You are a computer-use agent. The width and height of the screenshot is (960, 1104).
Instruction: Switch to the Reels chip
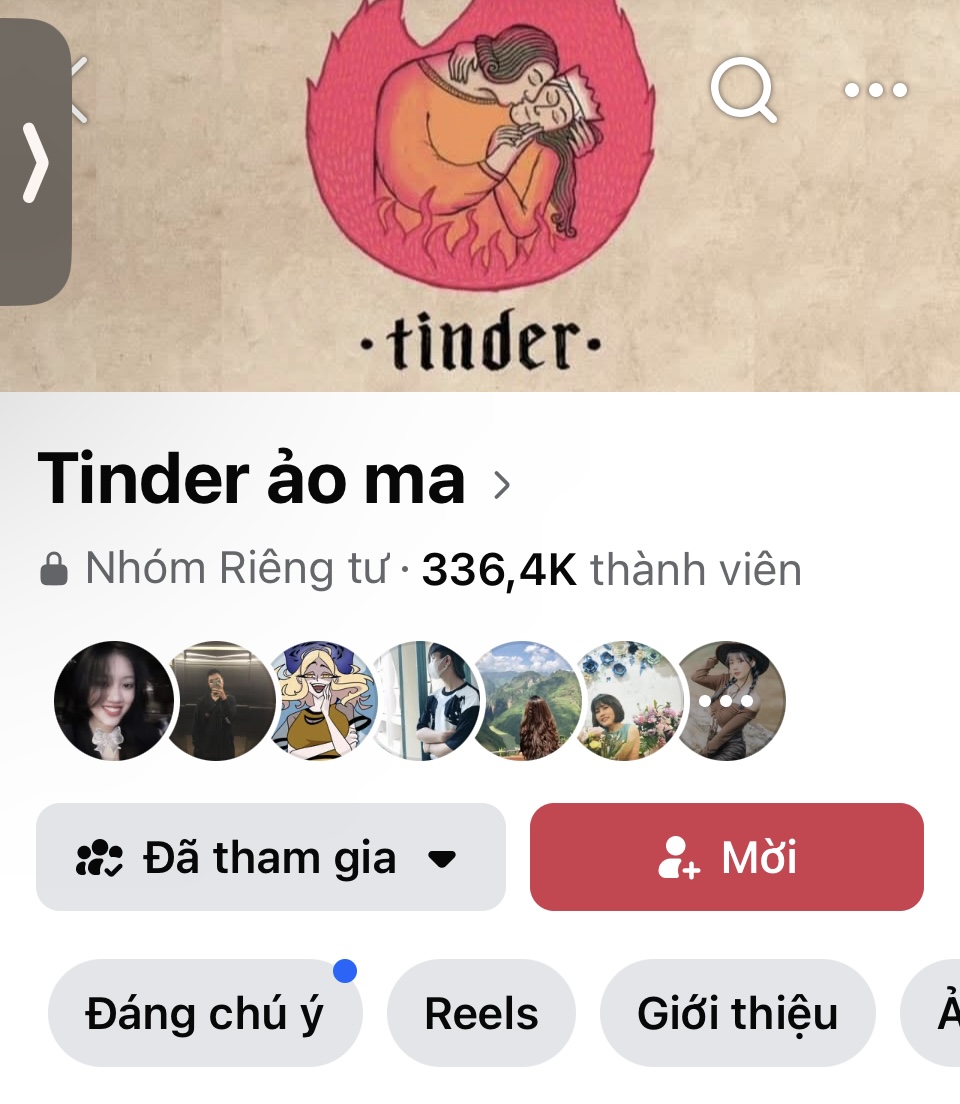tap(481, 1013)
